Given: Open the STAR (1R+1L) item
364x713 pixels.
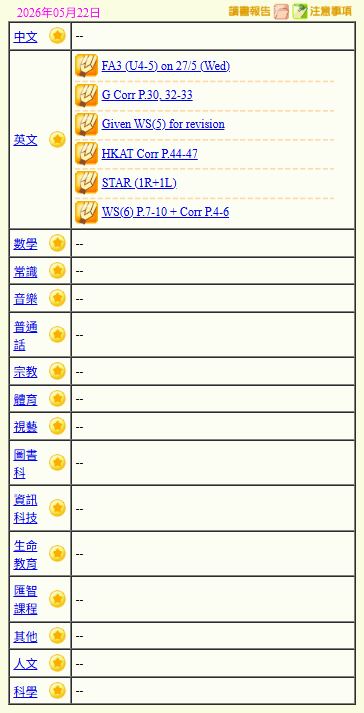Looking at the screenshot, I should [x=139, y=183].
